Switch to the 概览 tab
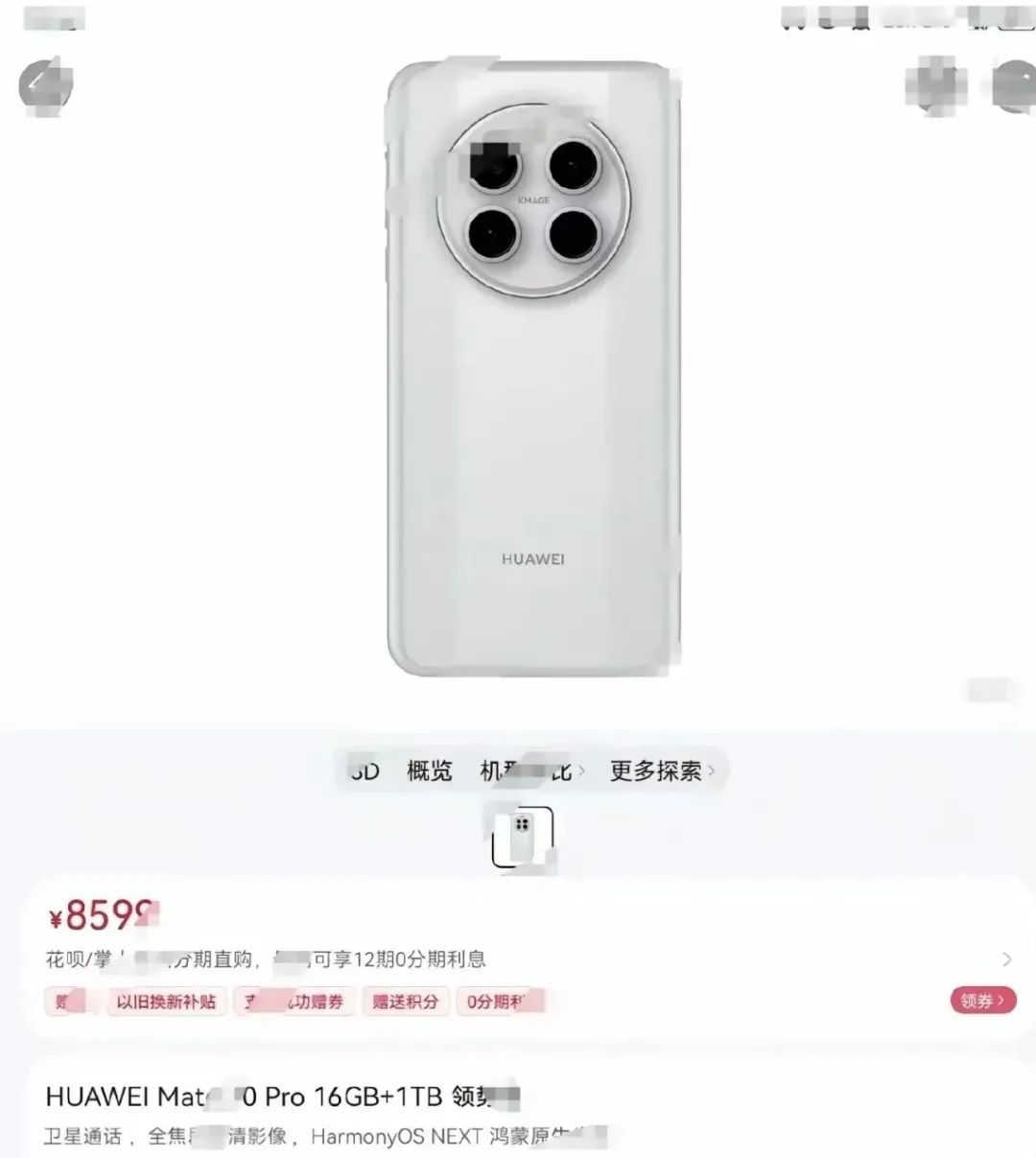1036x1158 pixels. [x=429, y=770]
